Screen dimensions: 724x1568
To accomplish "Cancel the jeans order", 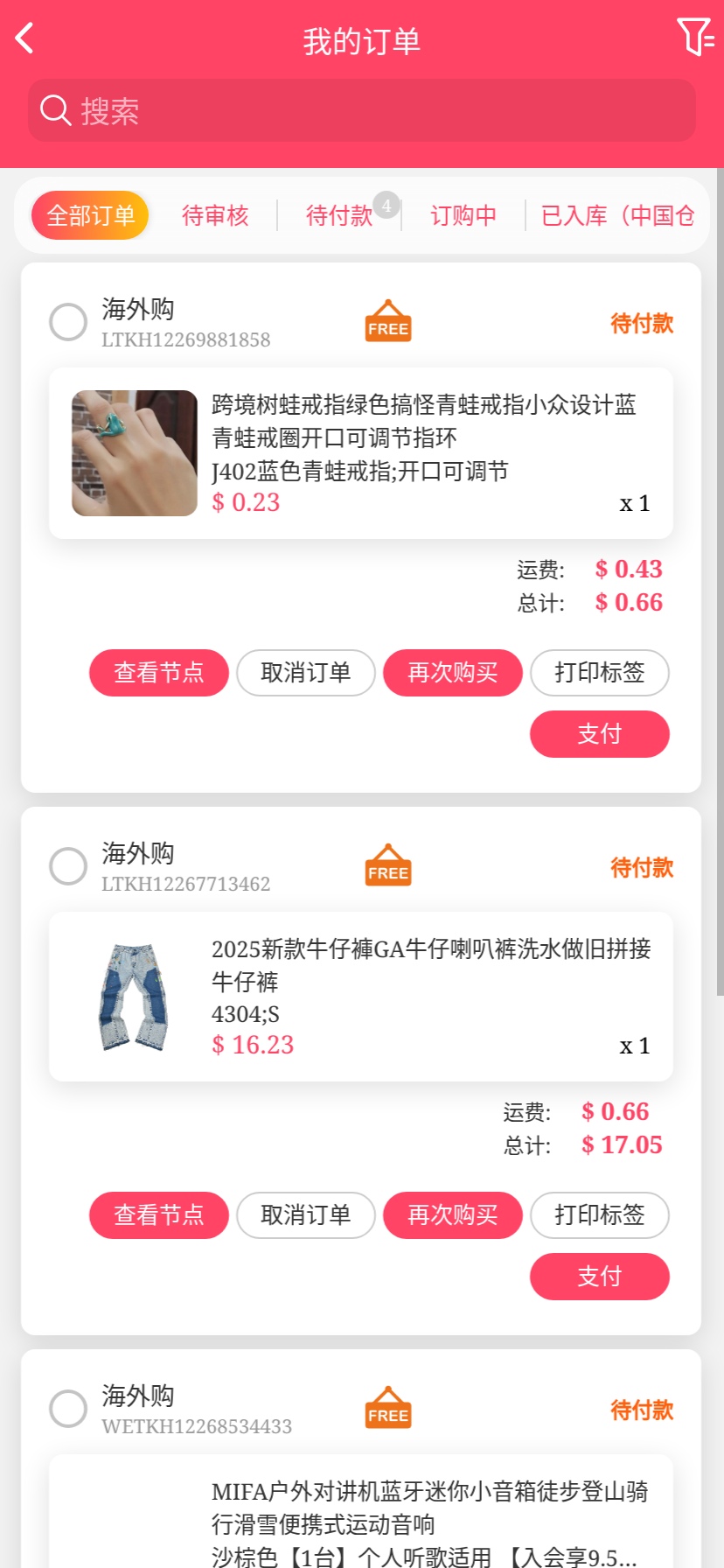I will pos(306,1215).
